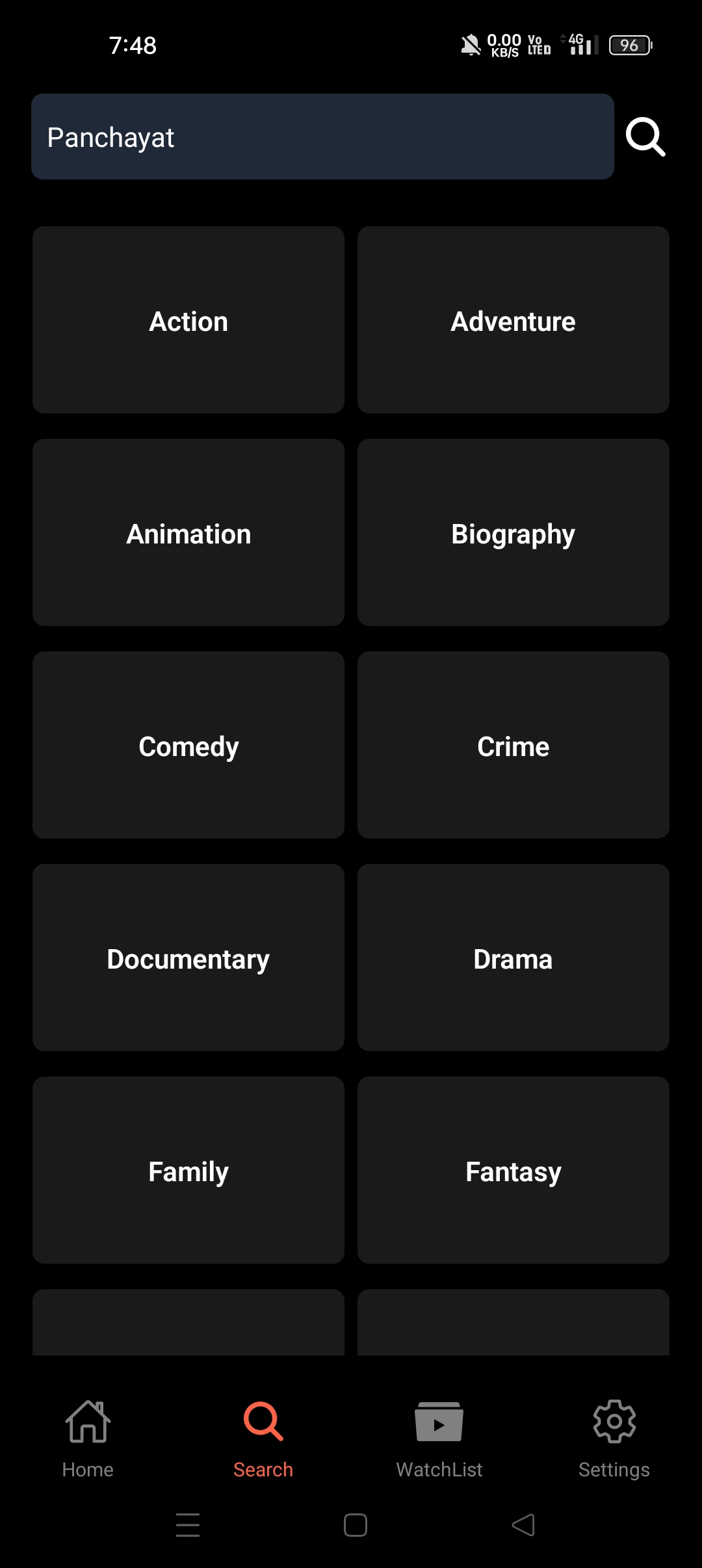
Task: Open the Biography genre
Action: pos(513,532)
